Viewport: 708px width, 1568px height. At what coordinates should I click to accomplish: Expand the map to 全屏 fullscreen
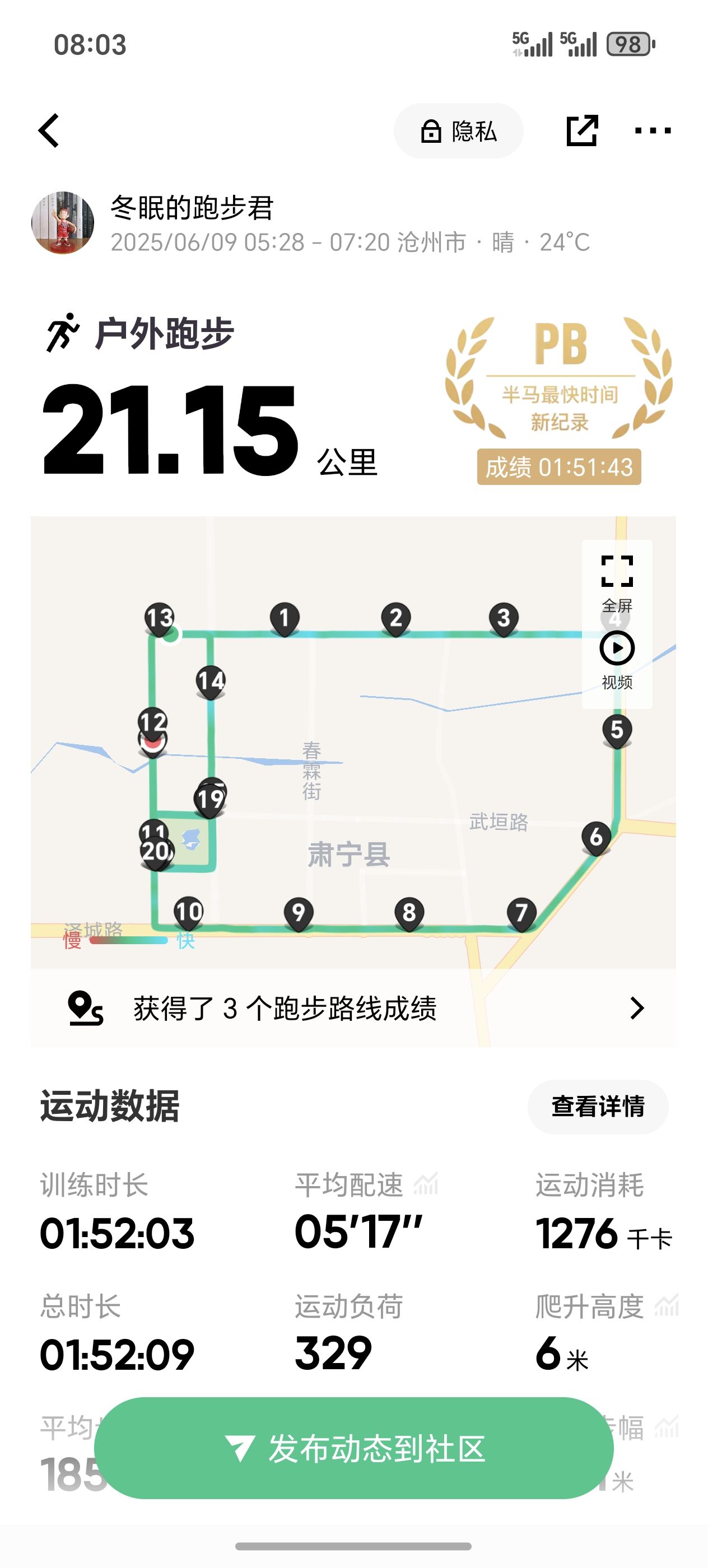[617, 582]
